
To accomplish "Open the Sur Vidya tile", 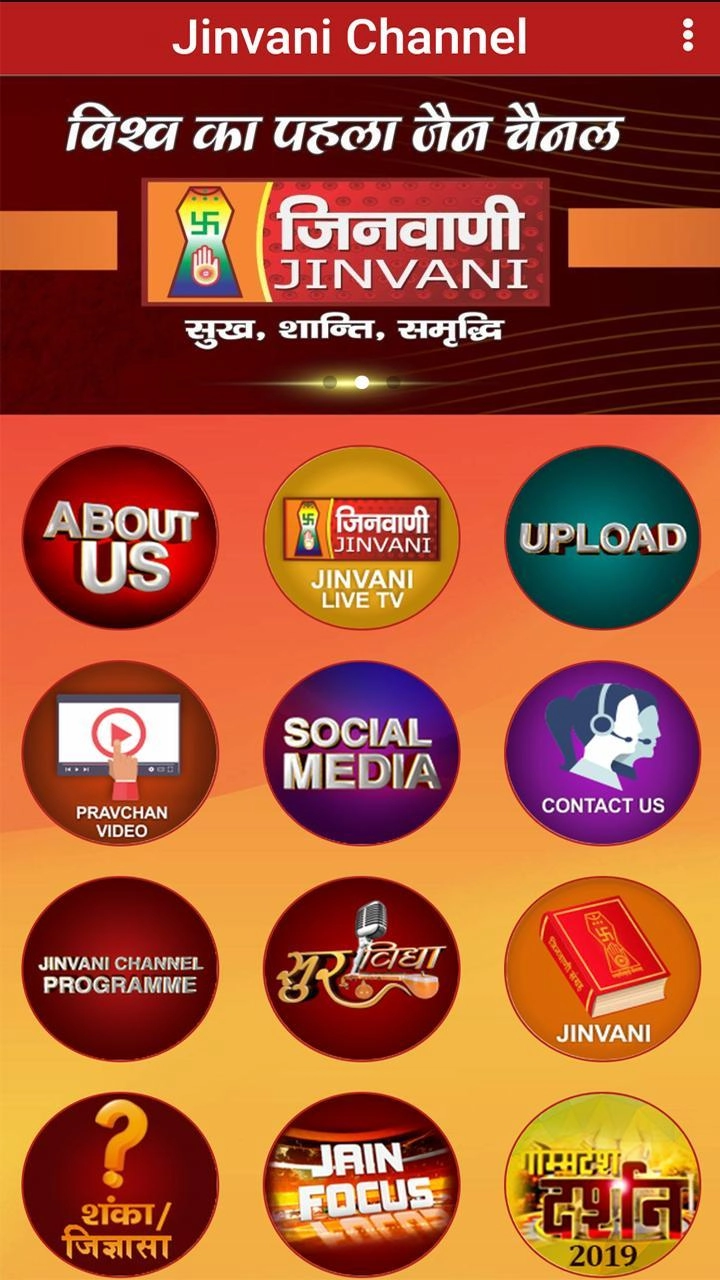I will click(x=361, y=970).
